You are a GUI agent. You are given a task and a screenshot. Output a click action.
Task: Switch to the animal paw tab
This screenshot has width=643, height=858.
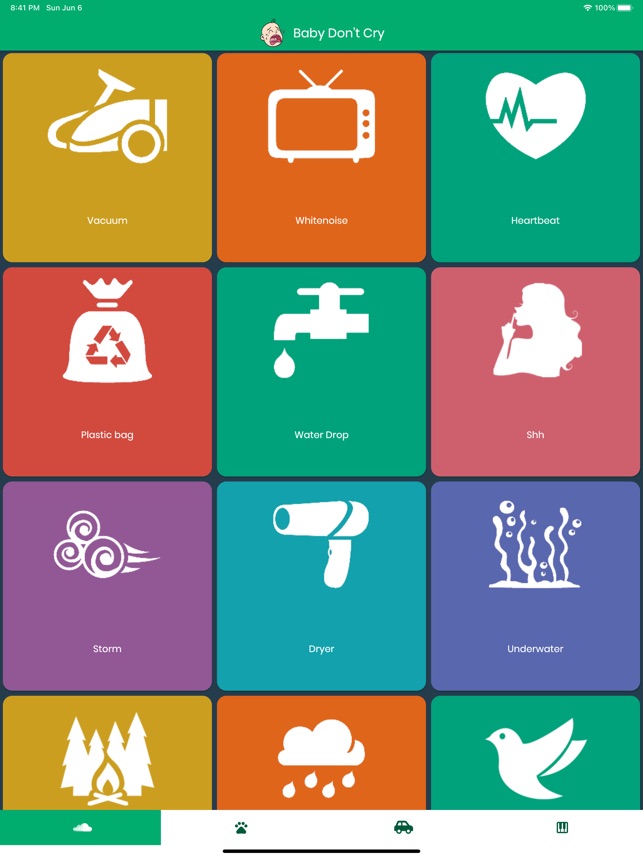pos(241,828)
